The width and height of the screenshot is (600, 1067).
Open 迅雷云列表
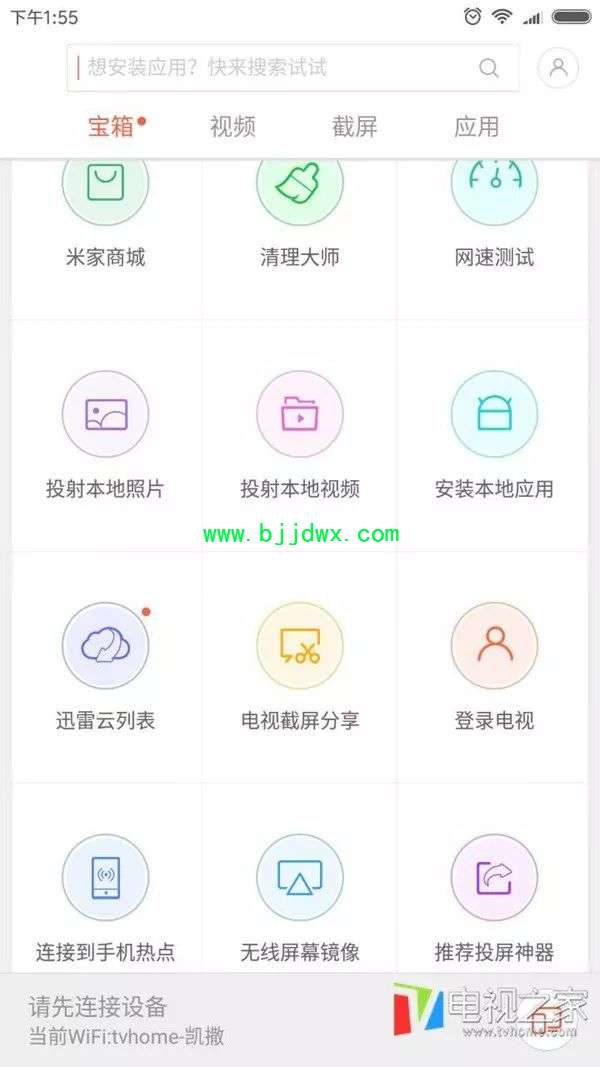pos(105,667)
